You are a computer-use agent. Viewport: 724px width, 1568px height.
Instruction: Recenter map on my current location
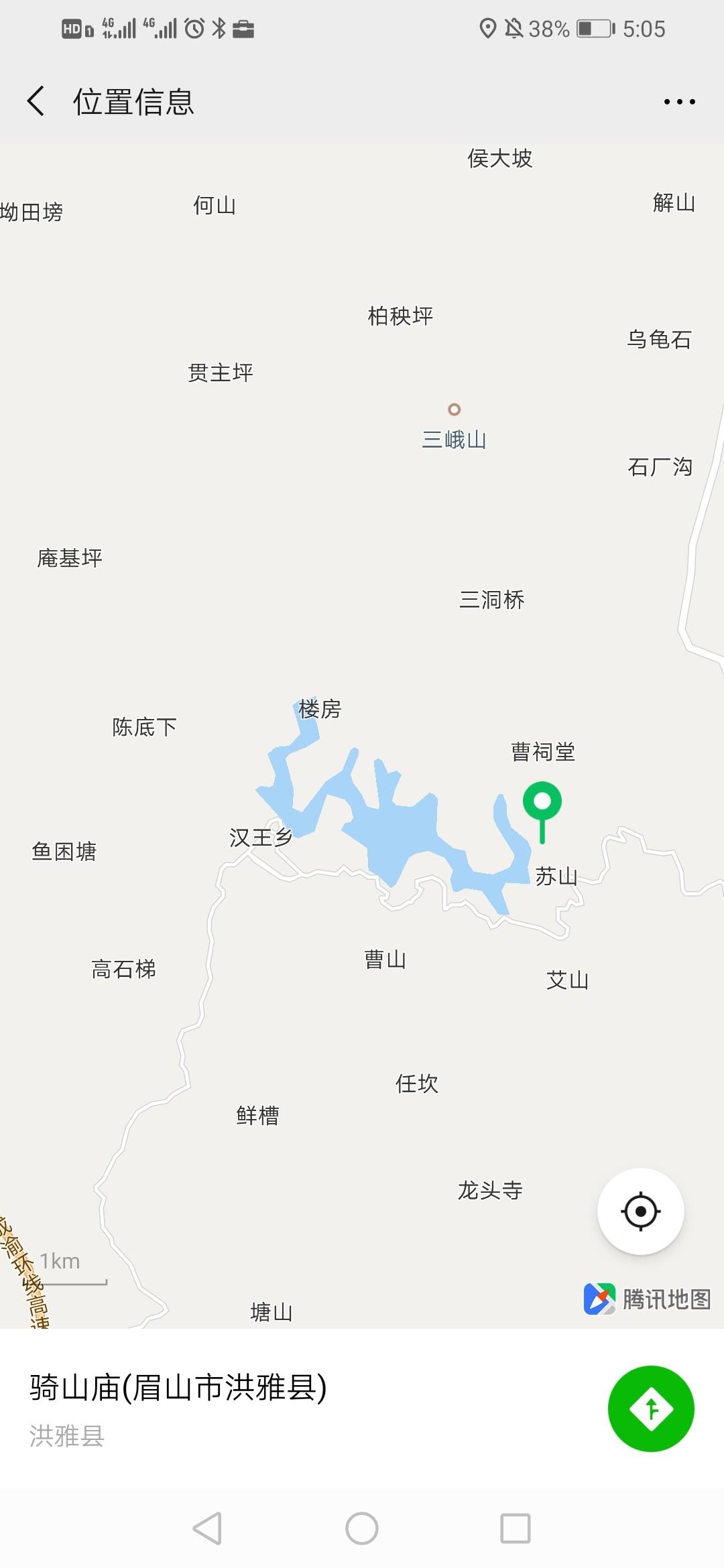[x=641, y=1211]
